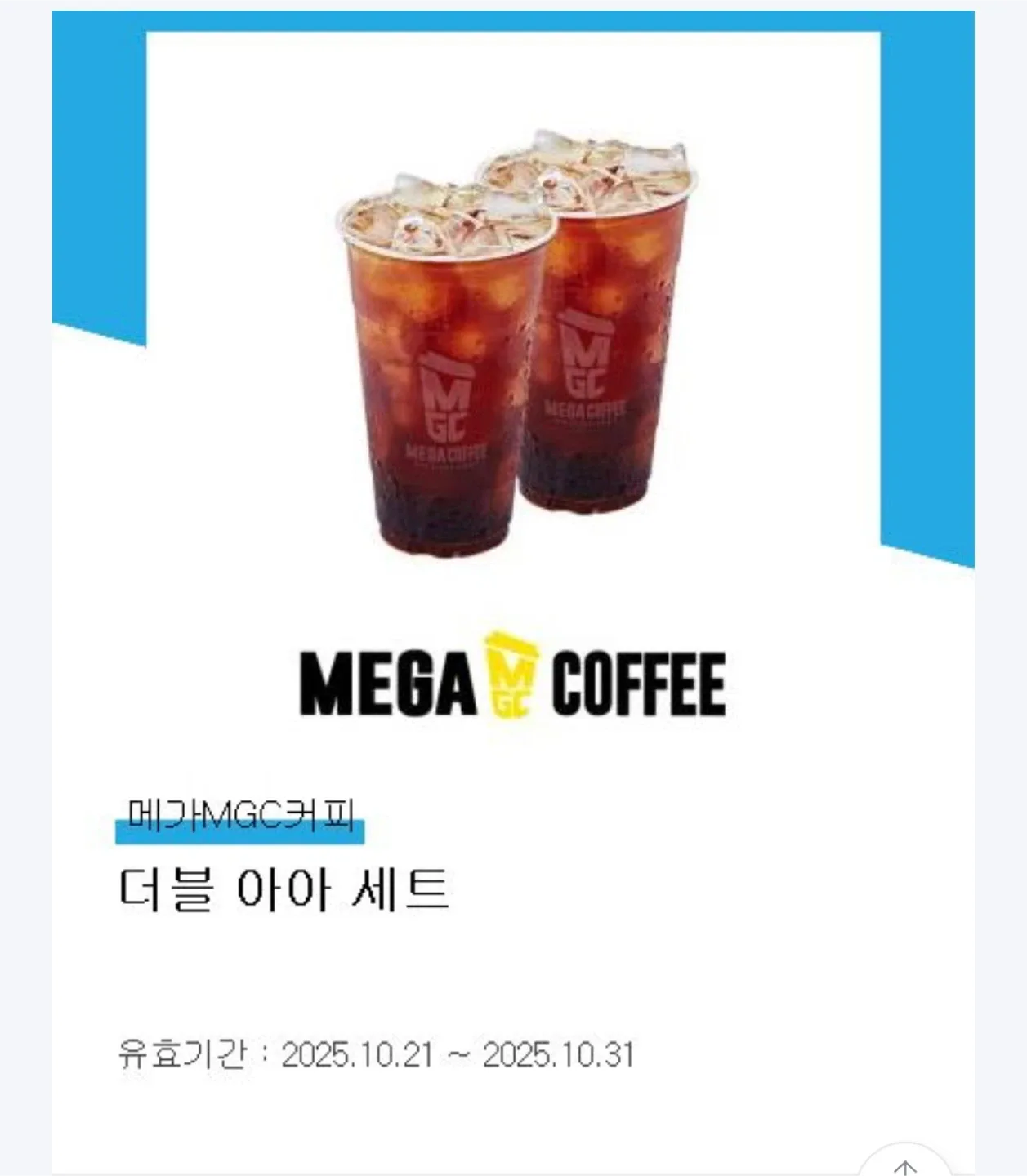
Task: Tap the scroll-to-top arrow button
Action: click(904, 1165)
